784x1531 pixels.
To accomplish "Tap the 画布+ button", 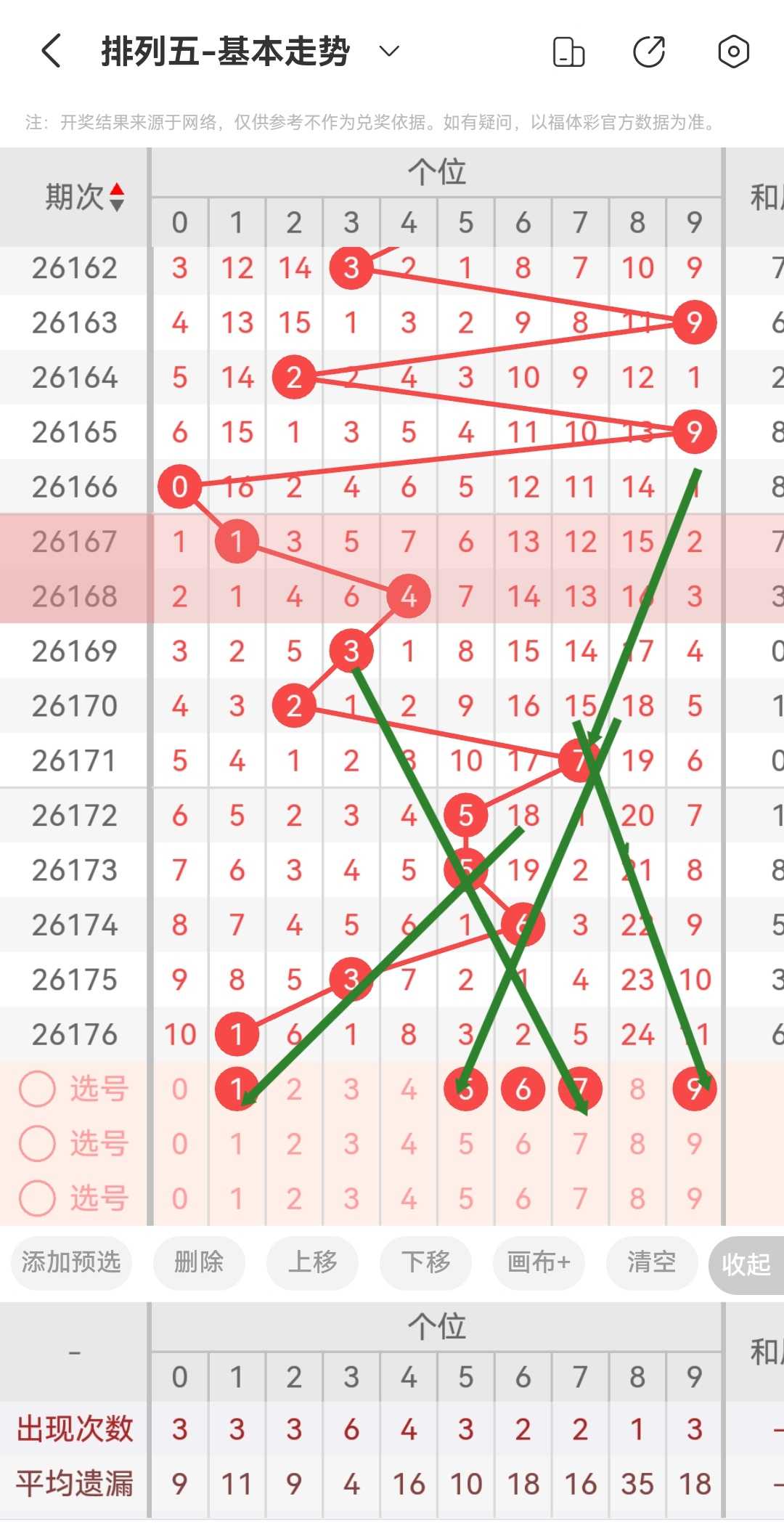I will (x=539, y=1262).
